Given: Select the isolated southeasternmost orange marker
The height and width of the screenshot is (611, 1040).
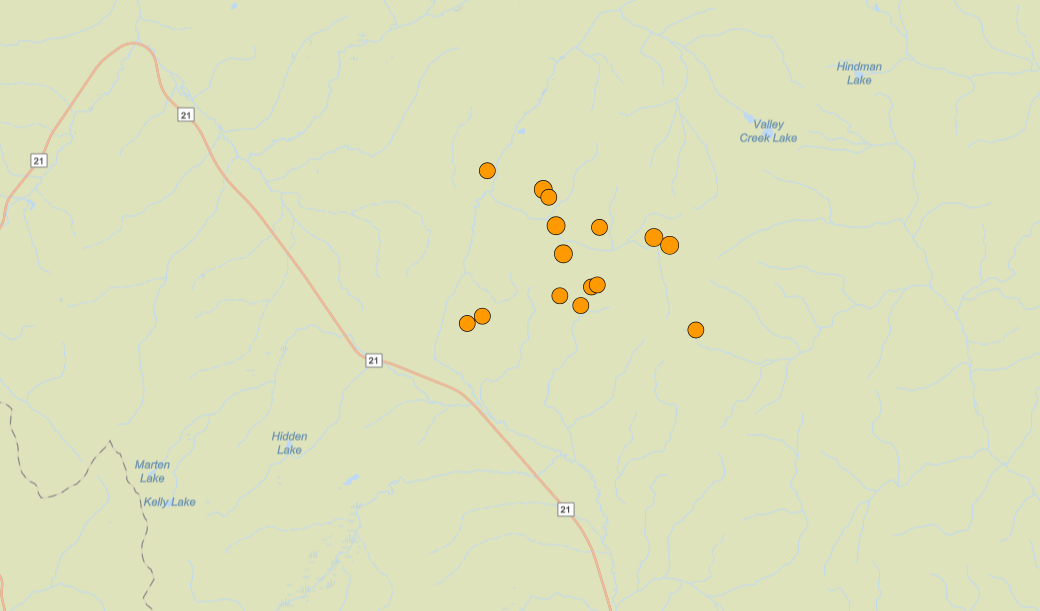Looking at the screenshot, I should click(x=696, y=330).
